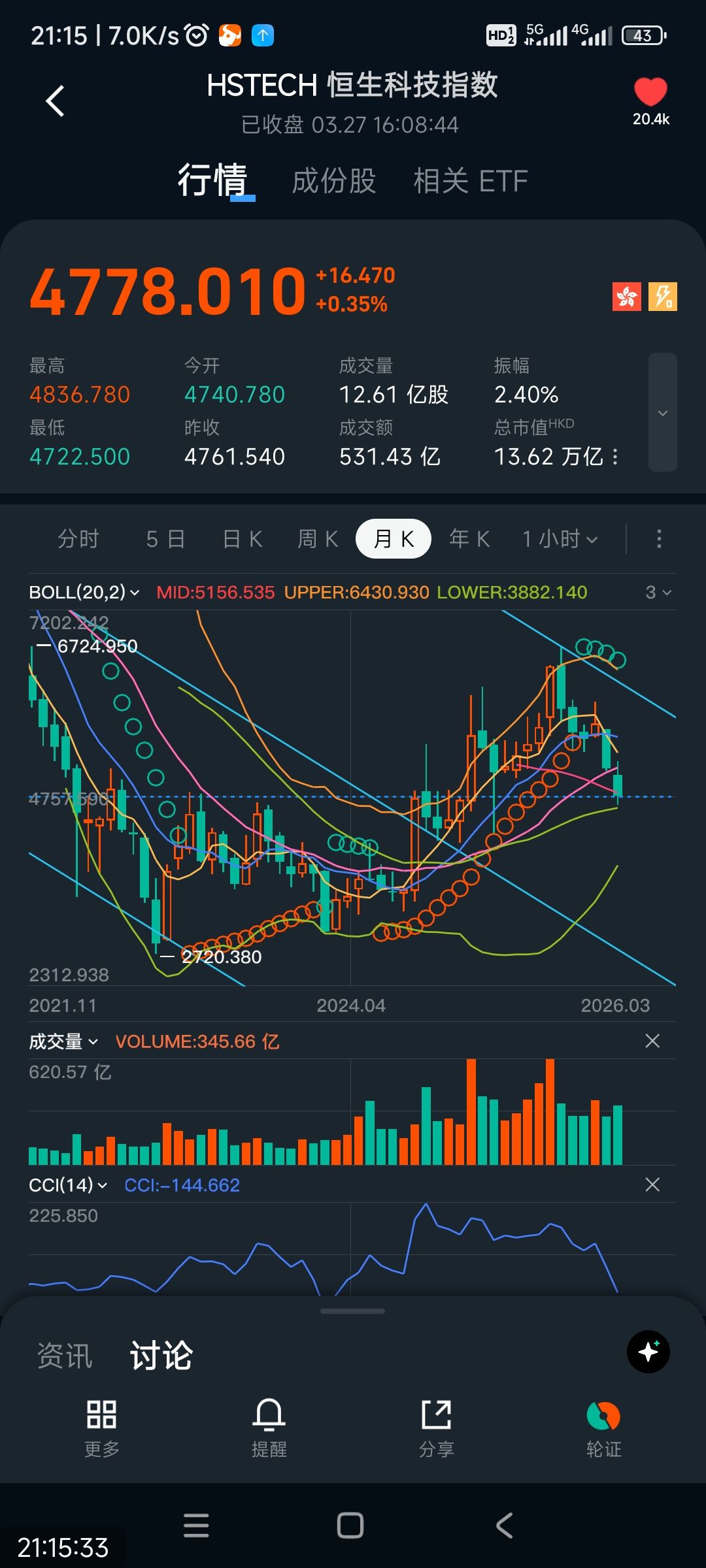Switch to the 成份股 tab
The image size is (706, 1568).
(334, 181)
